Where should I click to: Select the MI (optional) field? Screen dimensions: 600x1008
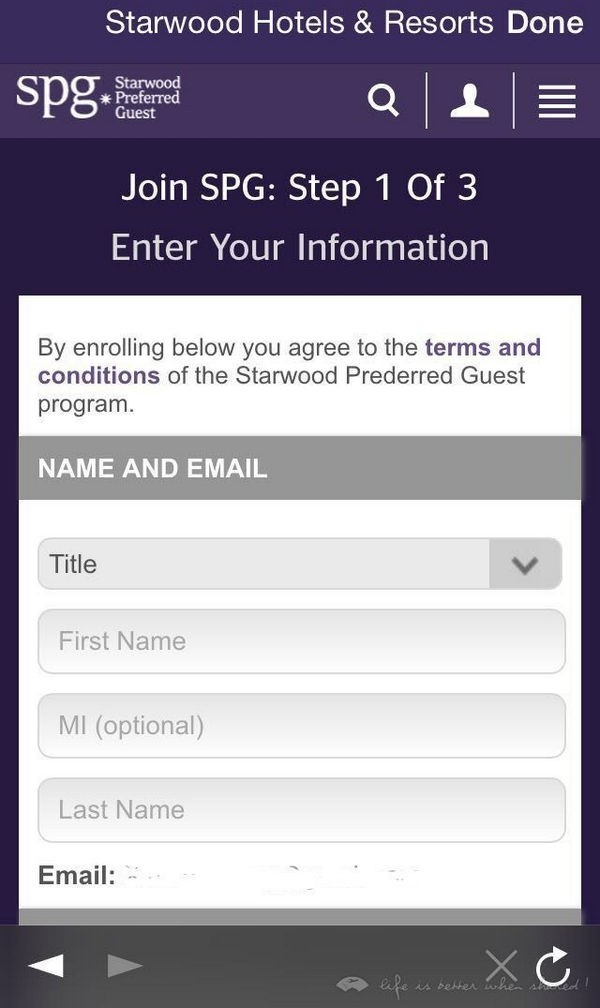(300, 725)
